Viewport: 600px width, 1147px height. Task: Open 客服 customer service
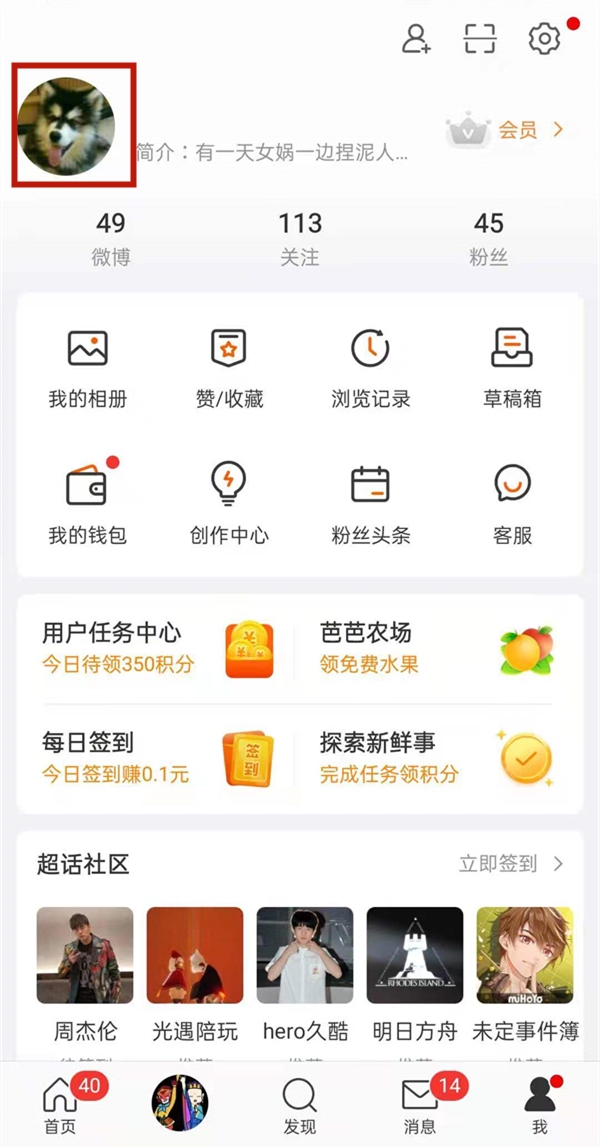[x=512, y=504]
